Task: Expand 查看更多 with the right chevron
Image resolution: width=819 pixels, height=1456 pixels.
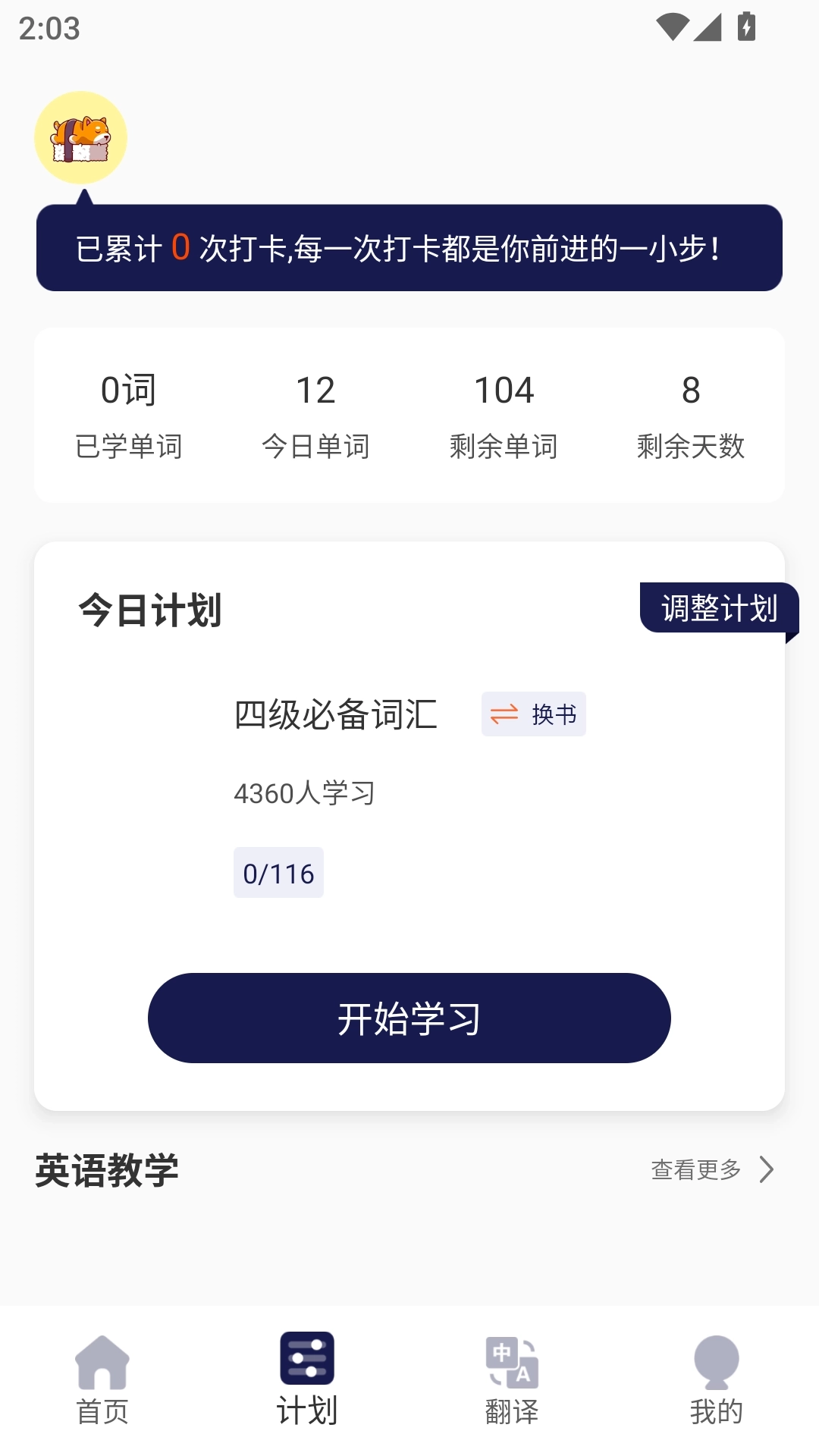Action: pos(767,1171)
